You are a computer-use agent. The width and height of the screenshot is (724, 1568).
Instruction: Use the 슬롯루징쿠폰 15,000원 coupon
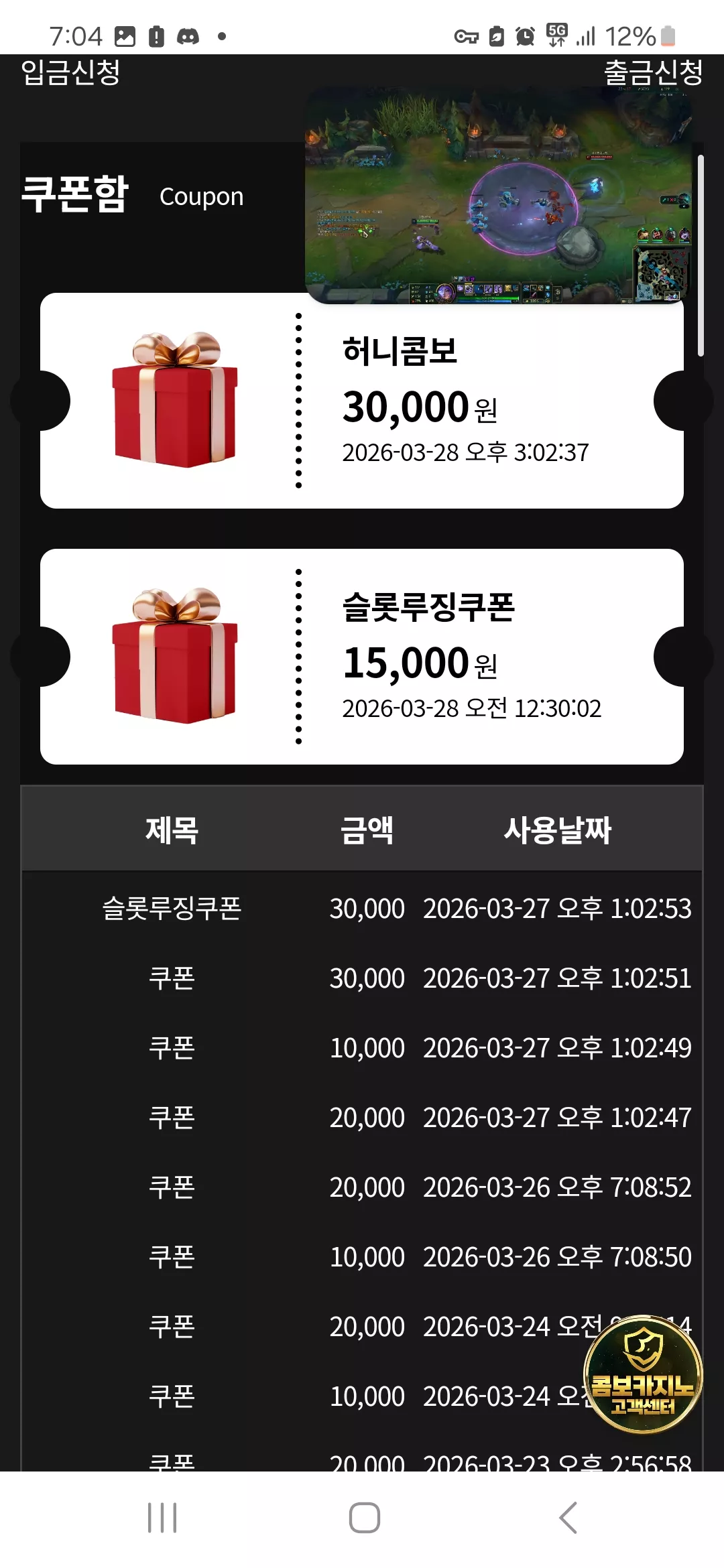coord(362,657)
